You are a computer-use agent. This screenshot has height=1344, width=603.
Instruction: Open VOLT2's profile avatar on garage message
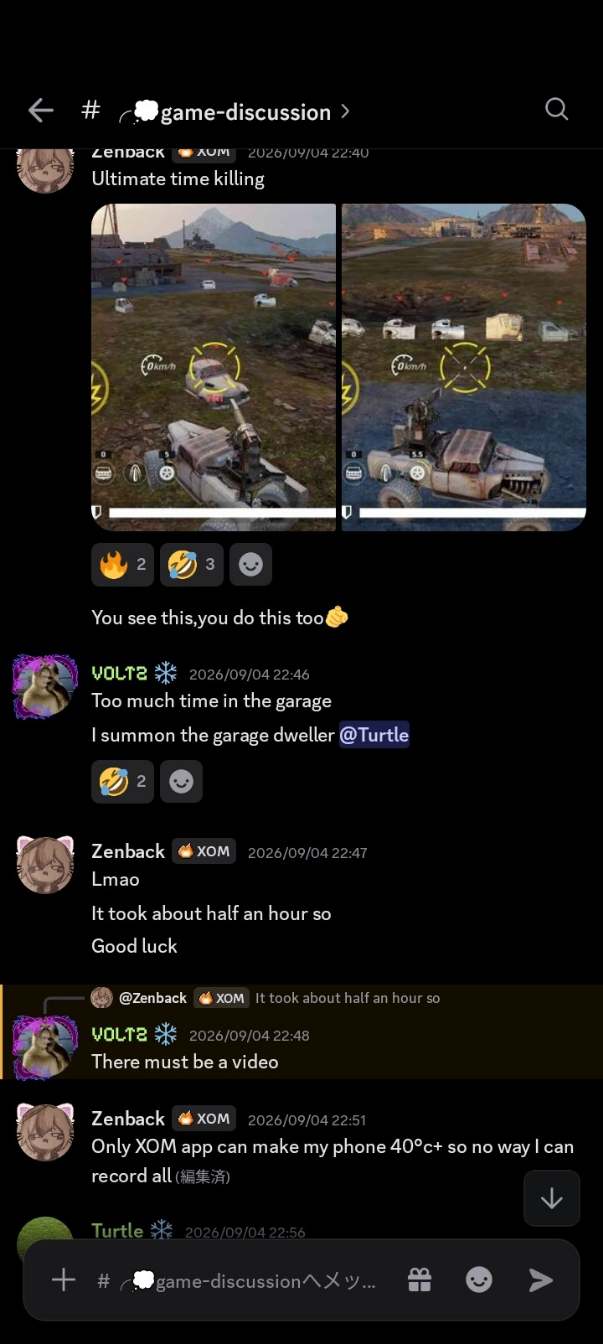[45, 687]
